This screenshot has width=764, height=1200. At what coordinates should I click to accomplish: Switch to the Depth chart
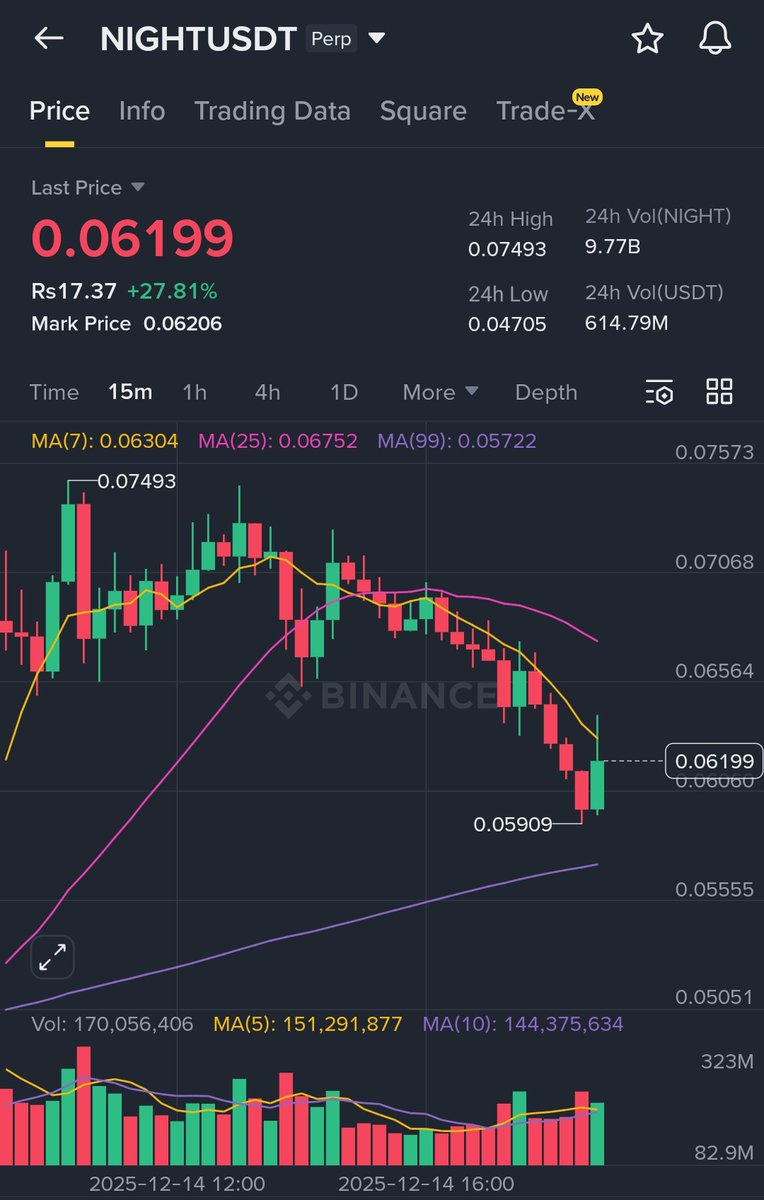coord(546,392)
